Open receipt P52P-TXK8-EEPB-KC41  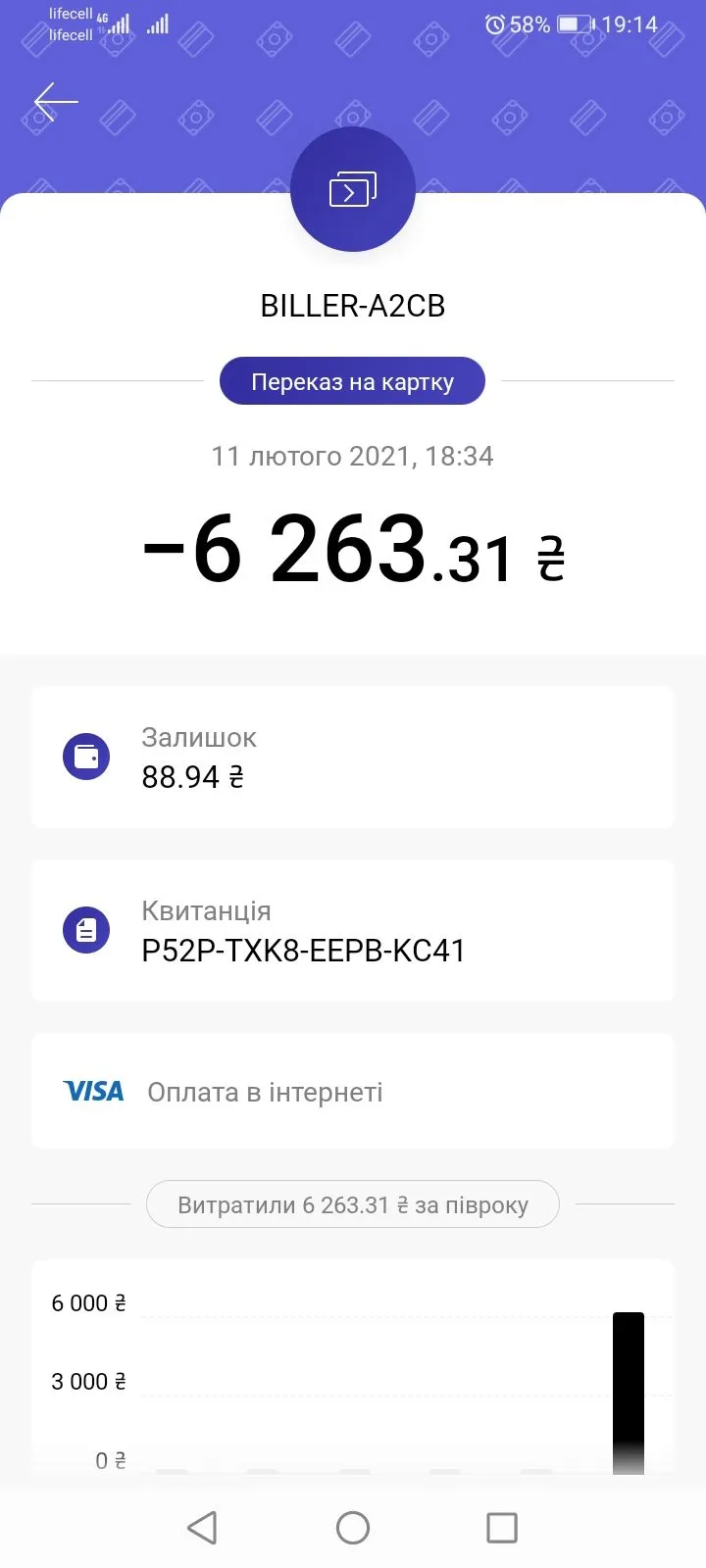pyautogui.click(x=352, y=931)
